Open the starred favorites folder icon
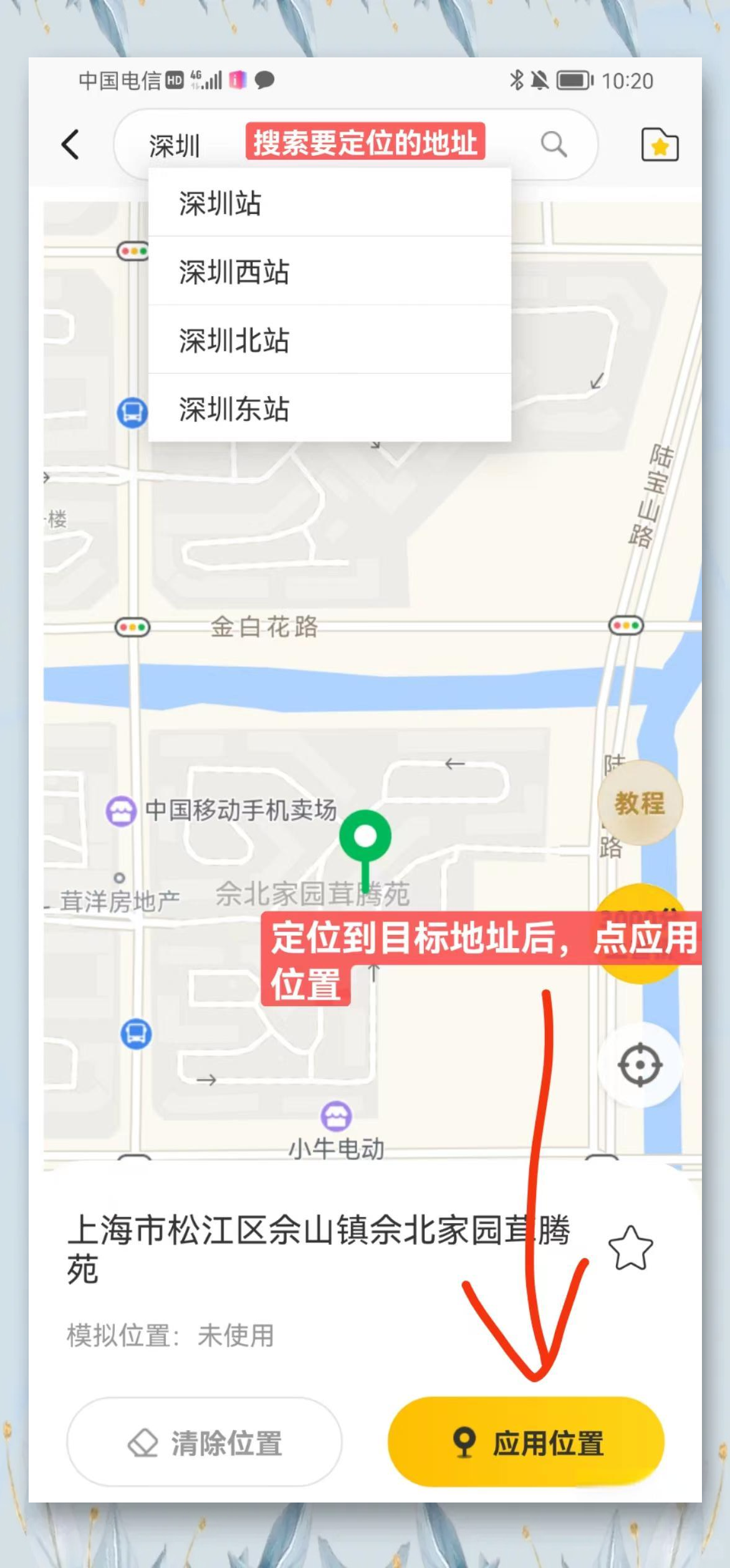730x1568 pixels. click(x=659, y=144)
